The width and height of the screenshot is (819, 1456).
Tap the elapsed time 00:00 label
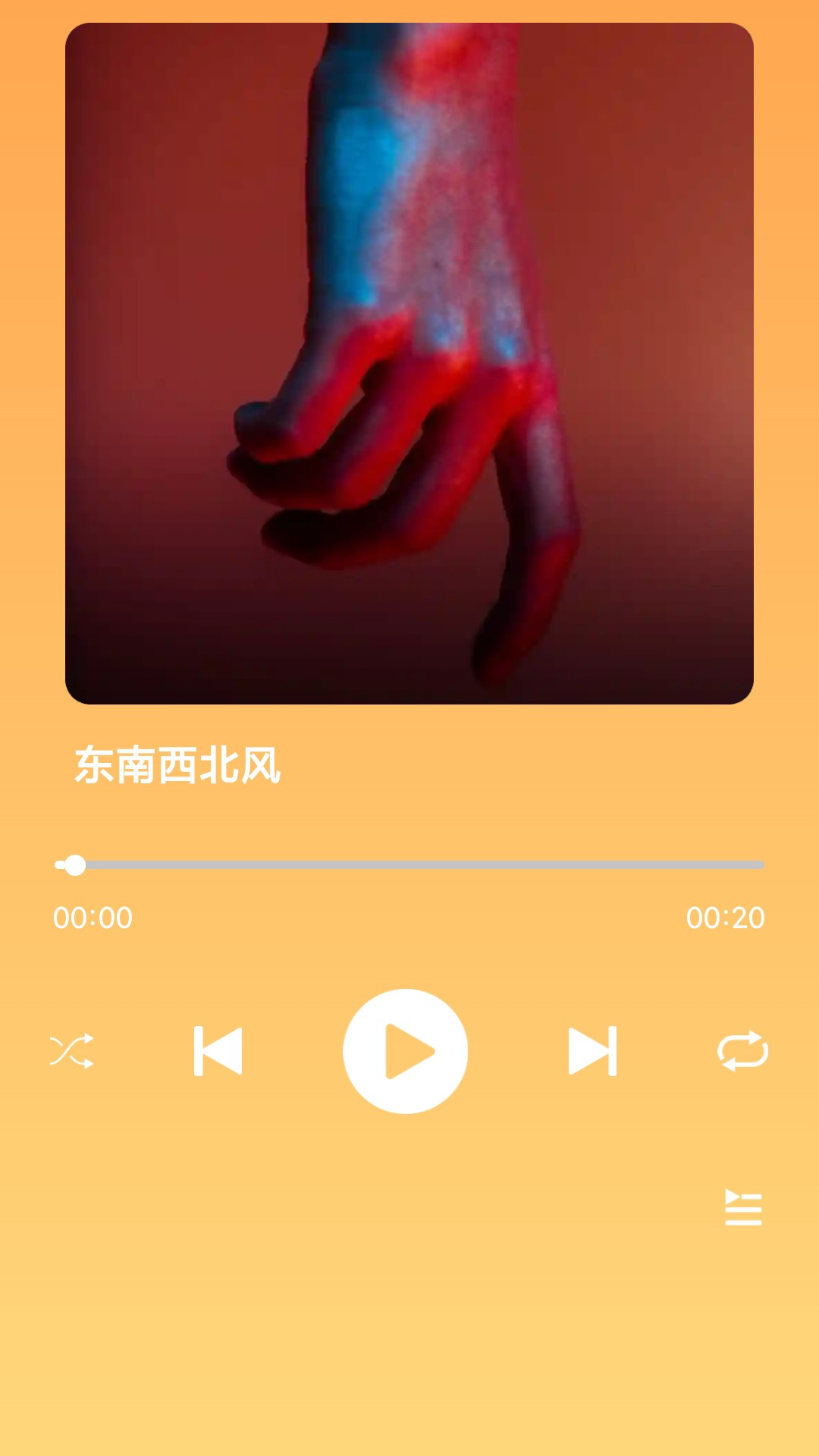93,918
